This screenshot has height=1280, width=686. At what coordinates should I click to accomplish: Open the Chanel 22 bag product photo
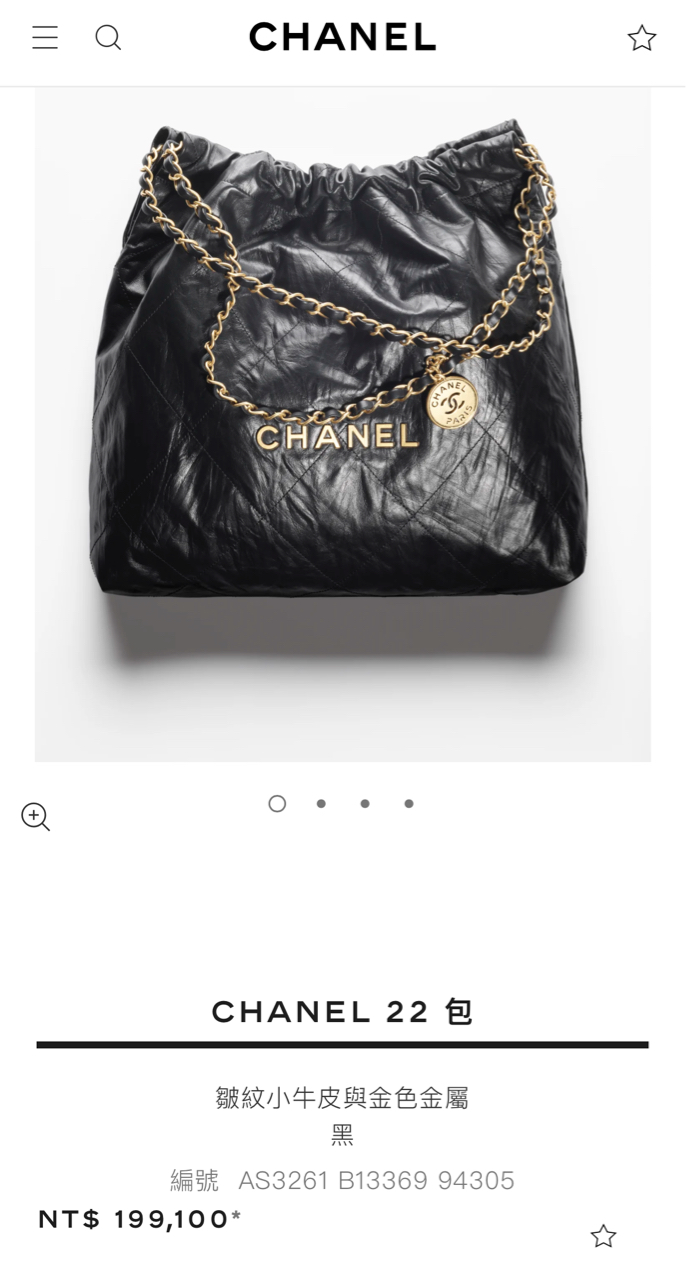[x=343, y=425]
